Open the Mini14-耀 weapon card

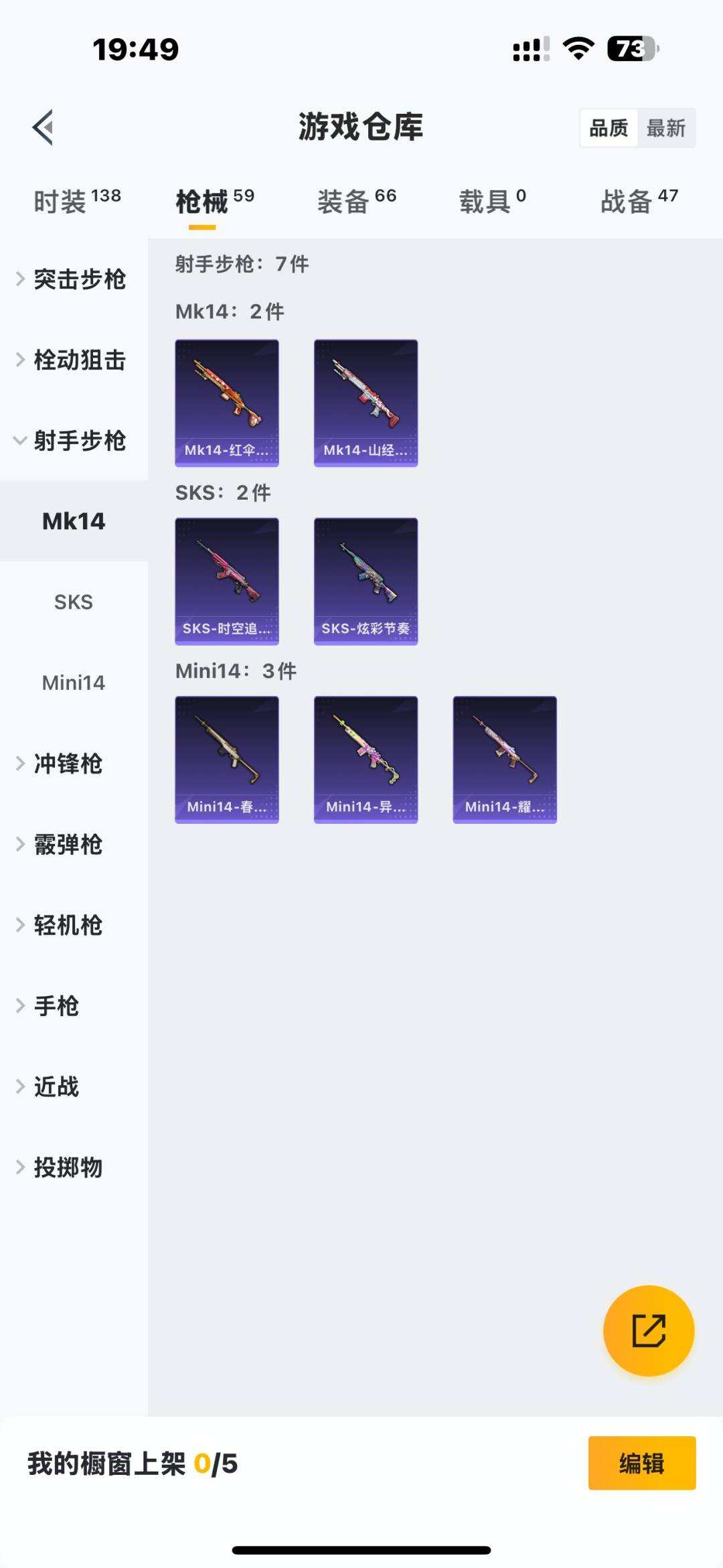coord(505,758)
